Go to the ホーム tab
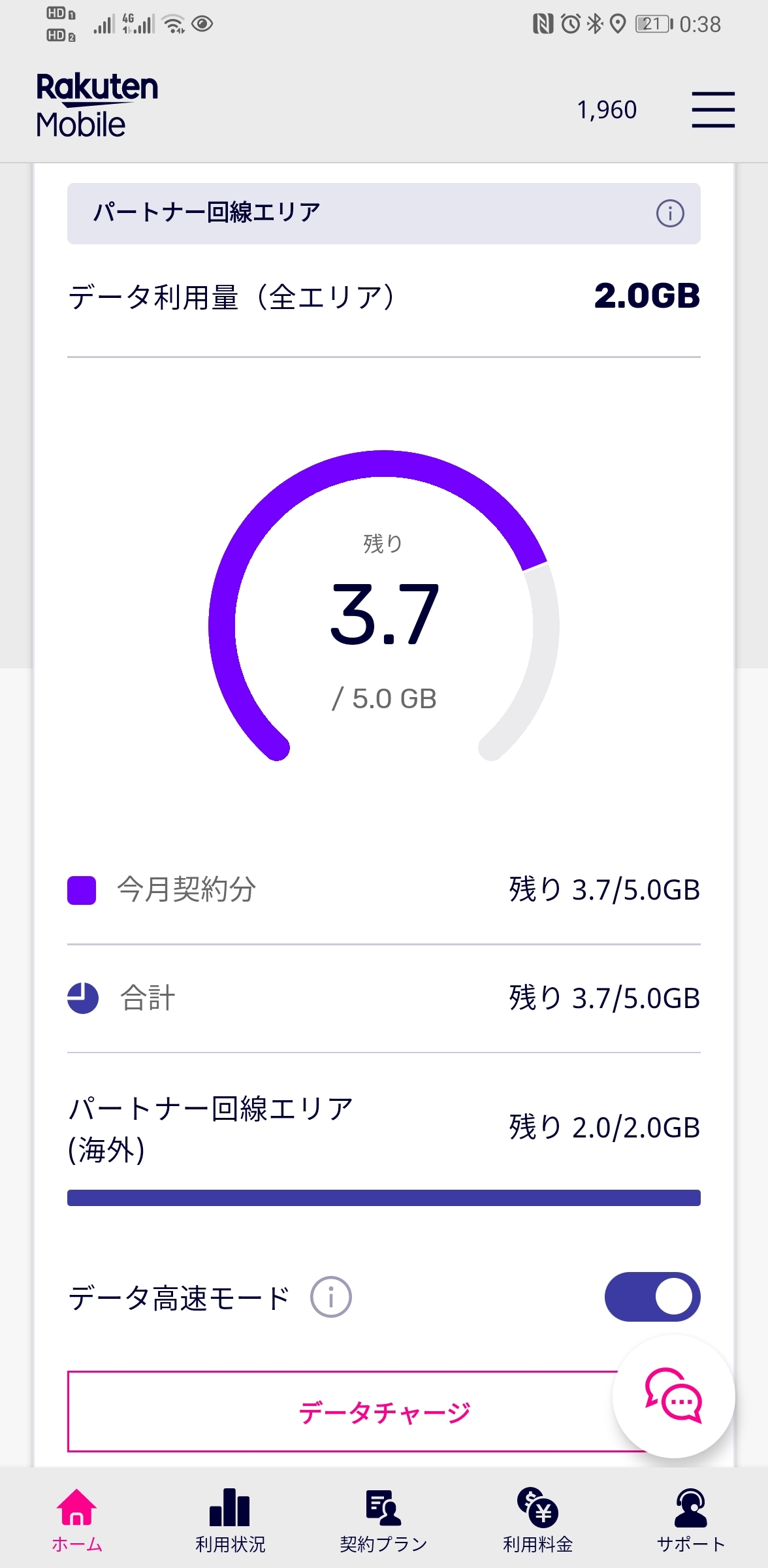 77,1520
